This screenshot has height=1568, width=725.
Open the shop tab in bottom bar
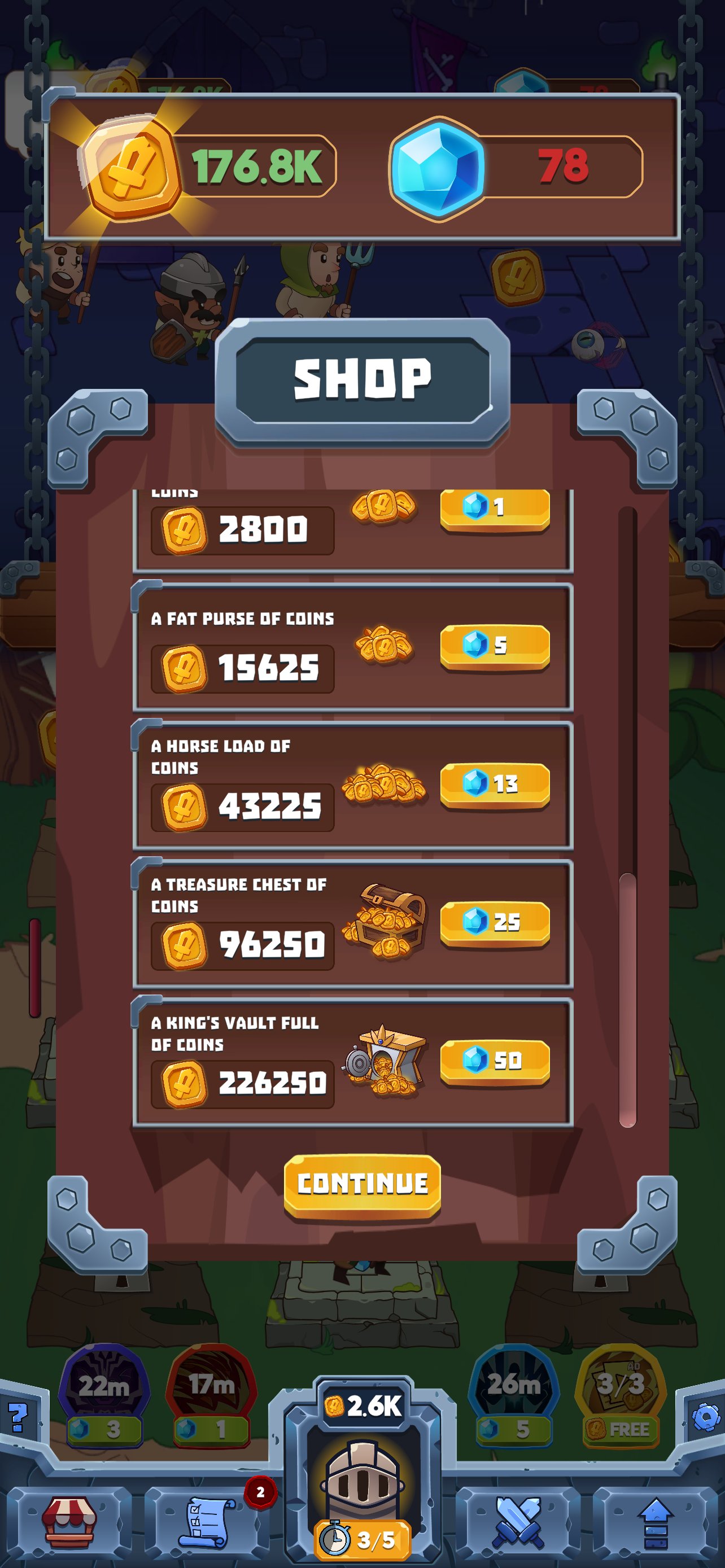pyautogui.click(x=69, y=1523)
